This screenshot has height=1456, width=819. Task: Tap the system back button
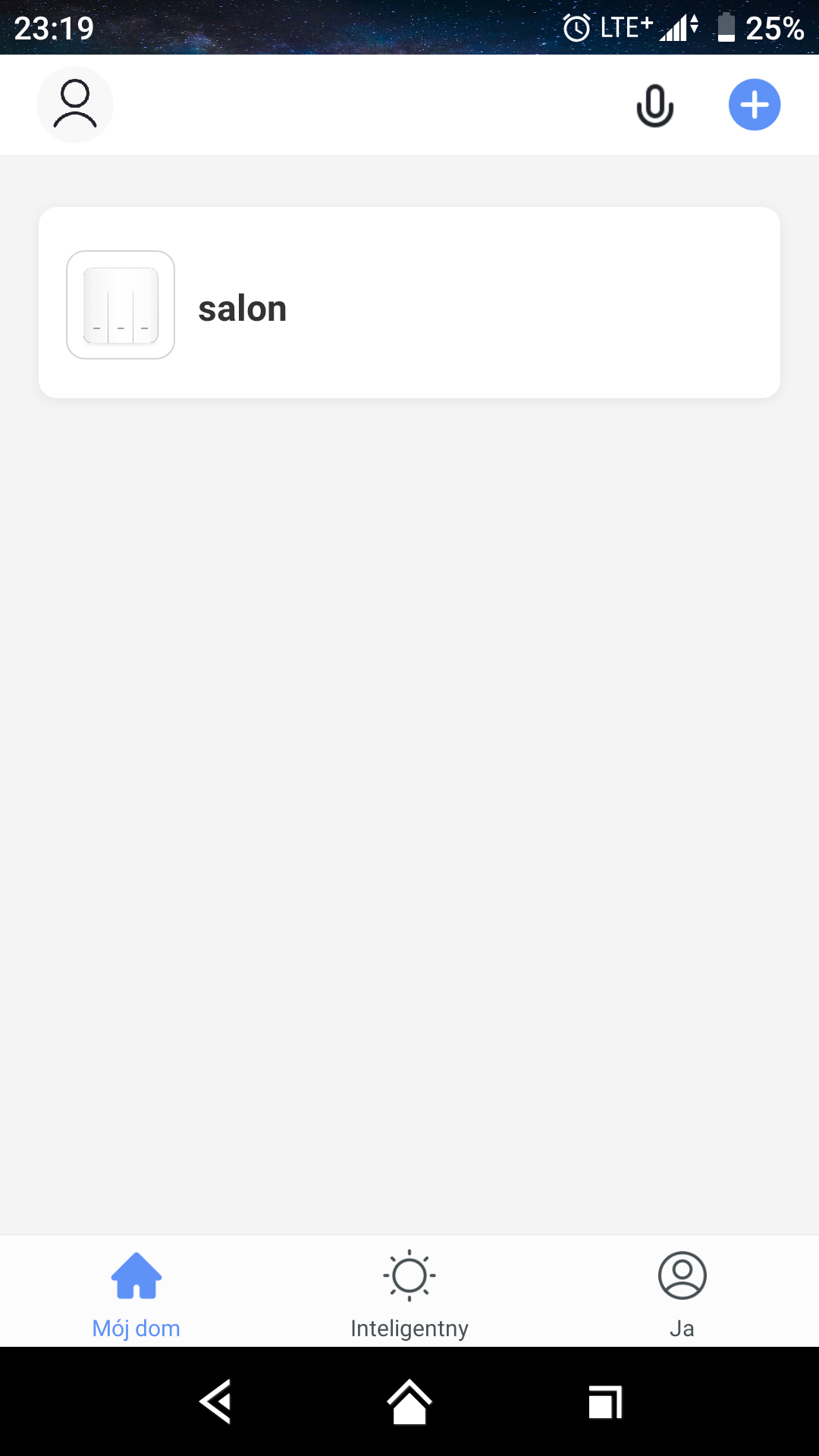click(215, 1402)
